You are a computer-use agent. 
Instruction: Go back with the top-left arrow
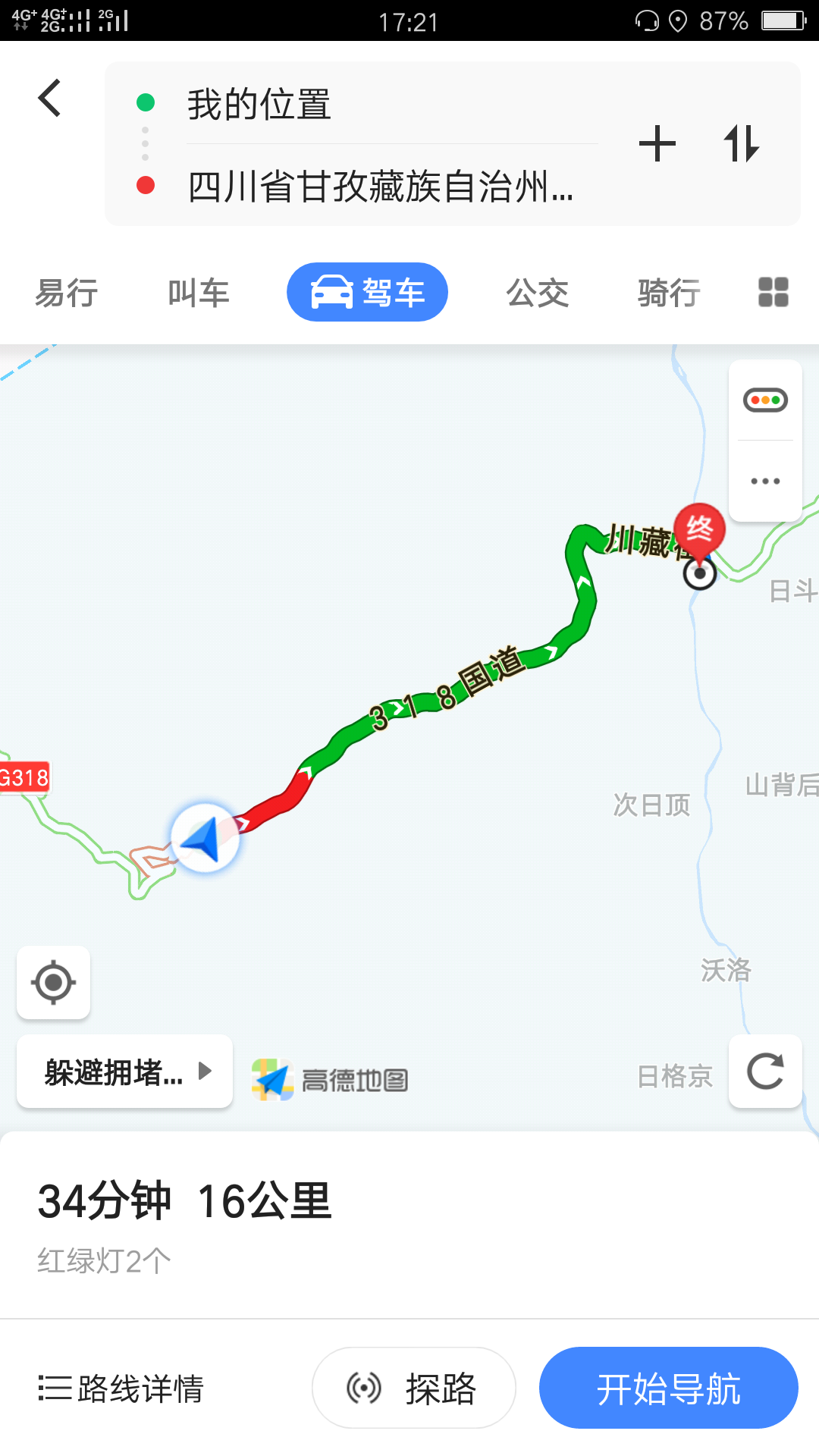tap(50, 99)
